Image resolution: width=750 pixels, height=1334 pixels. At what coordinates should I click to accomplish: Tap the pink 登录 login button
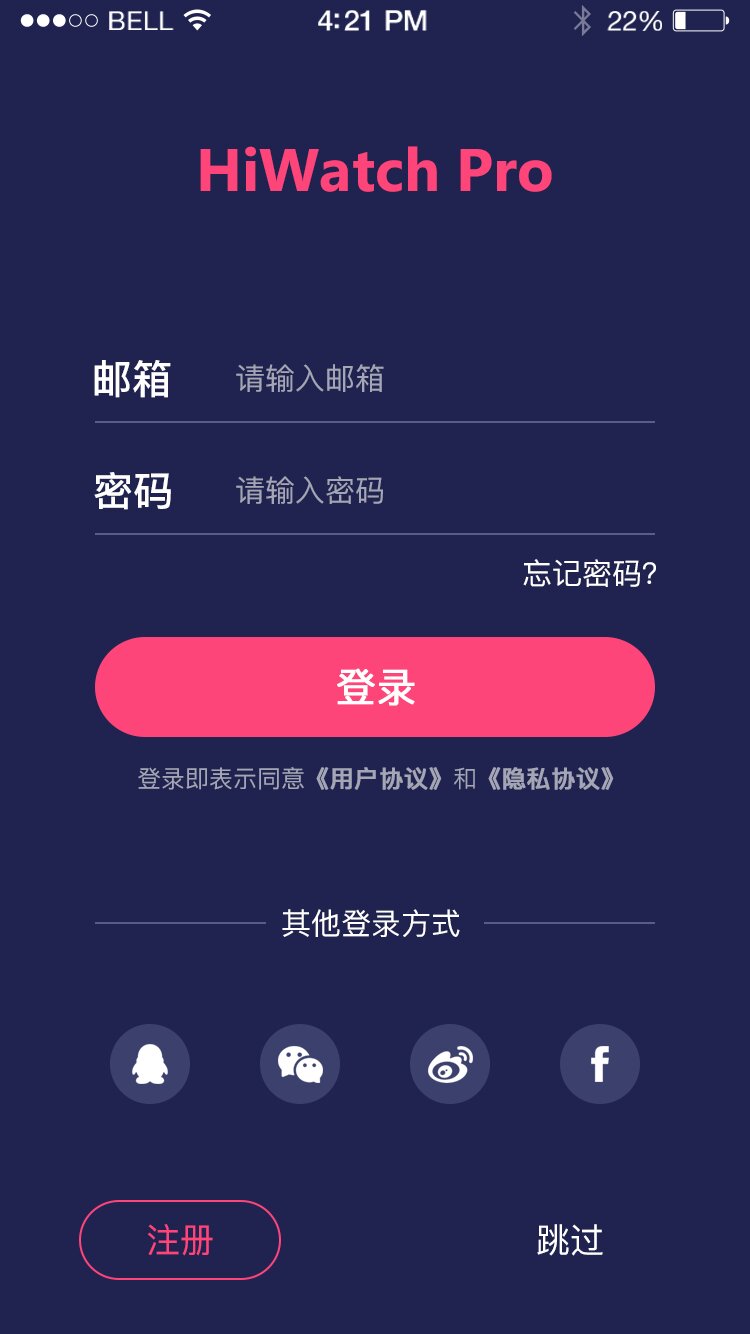[375, 687]
